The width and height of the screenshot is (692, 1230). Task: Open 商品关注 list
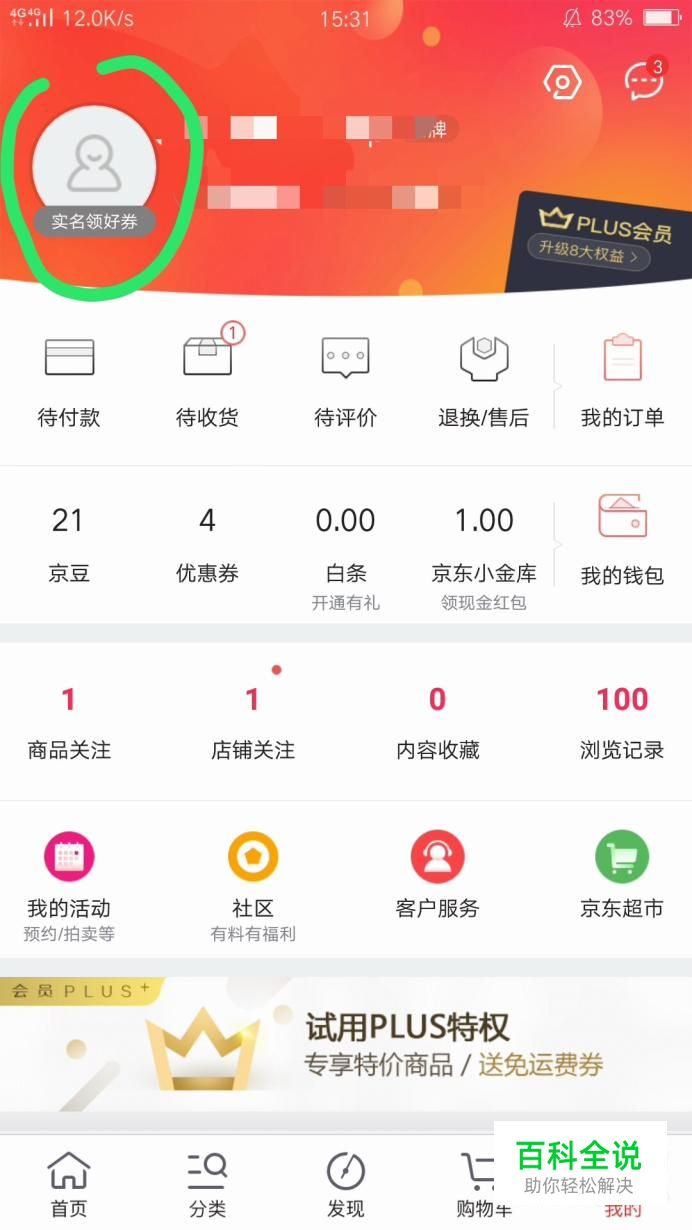69,723
